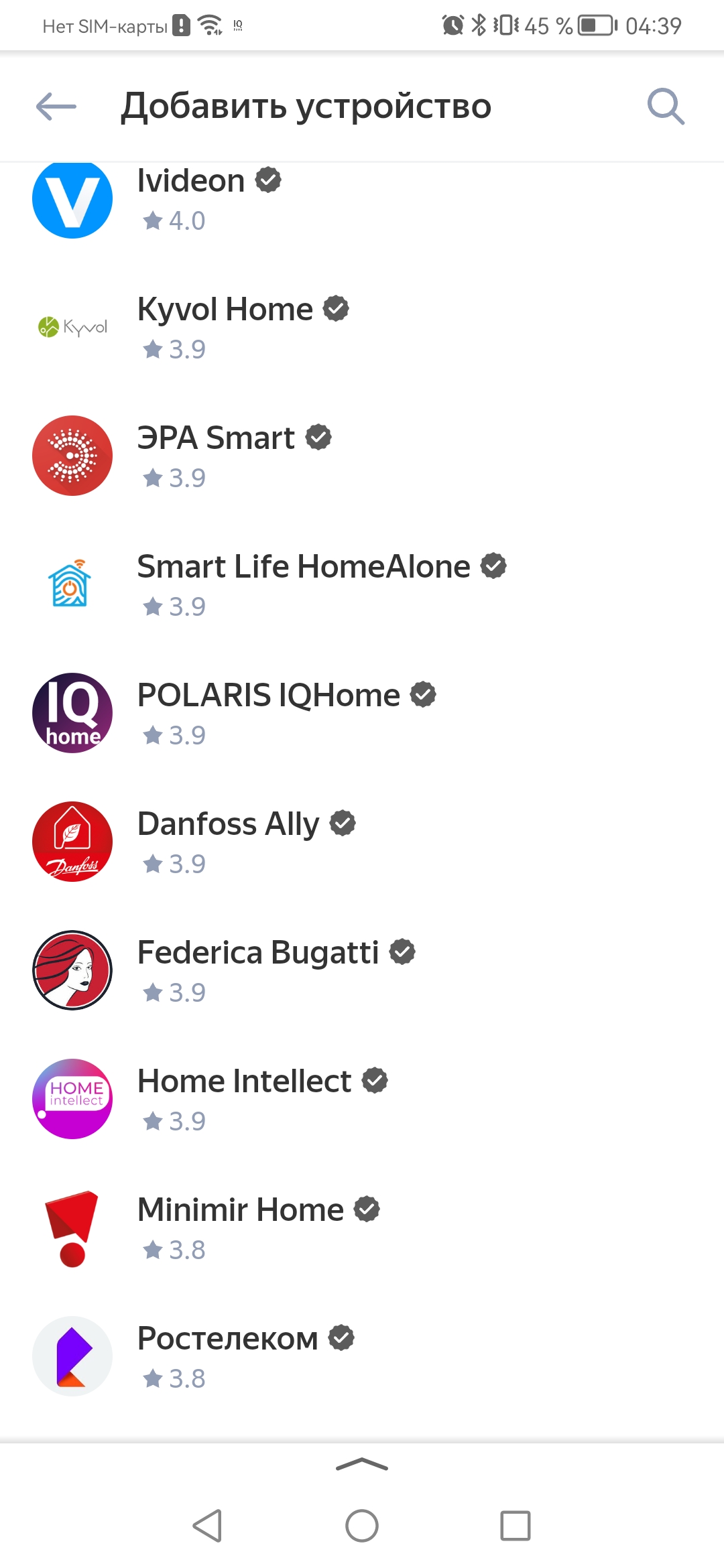Open Home Intellect

244,1099
